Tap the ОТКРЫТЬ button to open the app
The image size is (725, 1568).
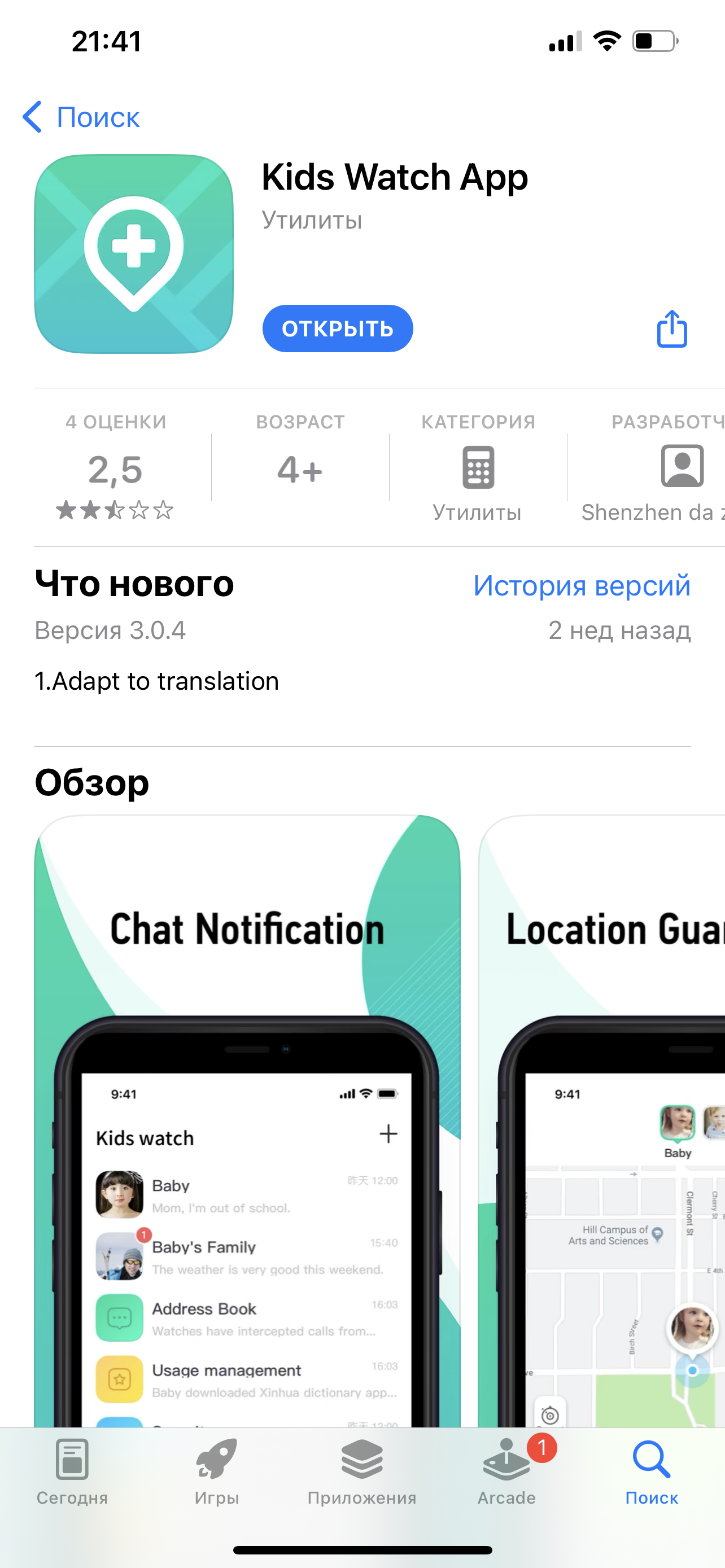pos(337,329)
